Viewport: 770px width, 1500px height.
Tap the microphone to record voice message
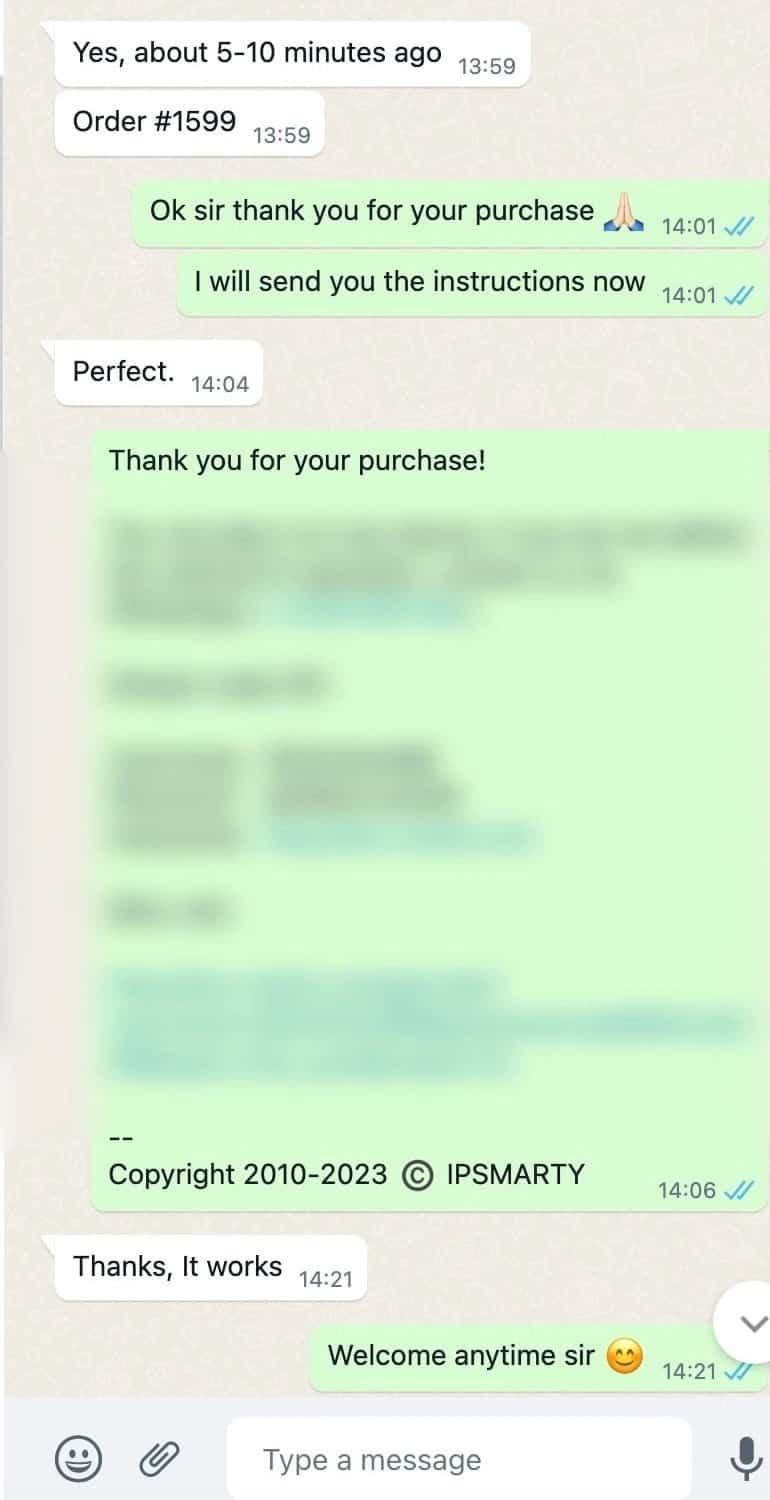click(x=744, y=1459)
